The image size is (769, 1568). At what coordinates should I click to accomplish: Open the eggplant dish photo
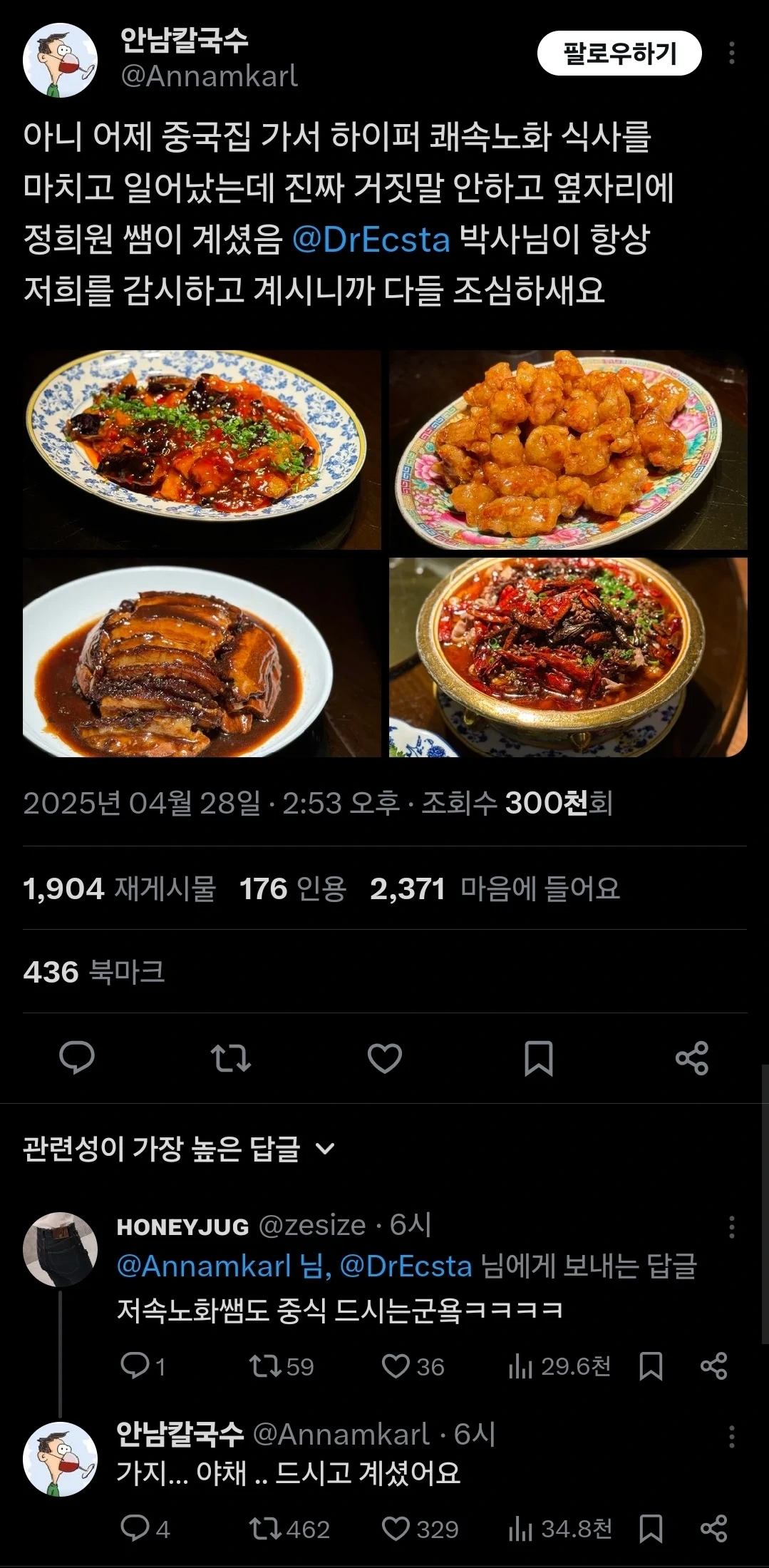coord(202,449)
